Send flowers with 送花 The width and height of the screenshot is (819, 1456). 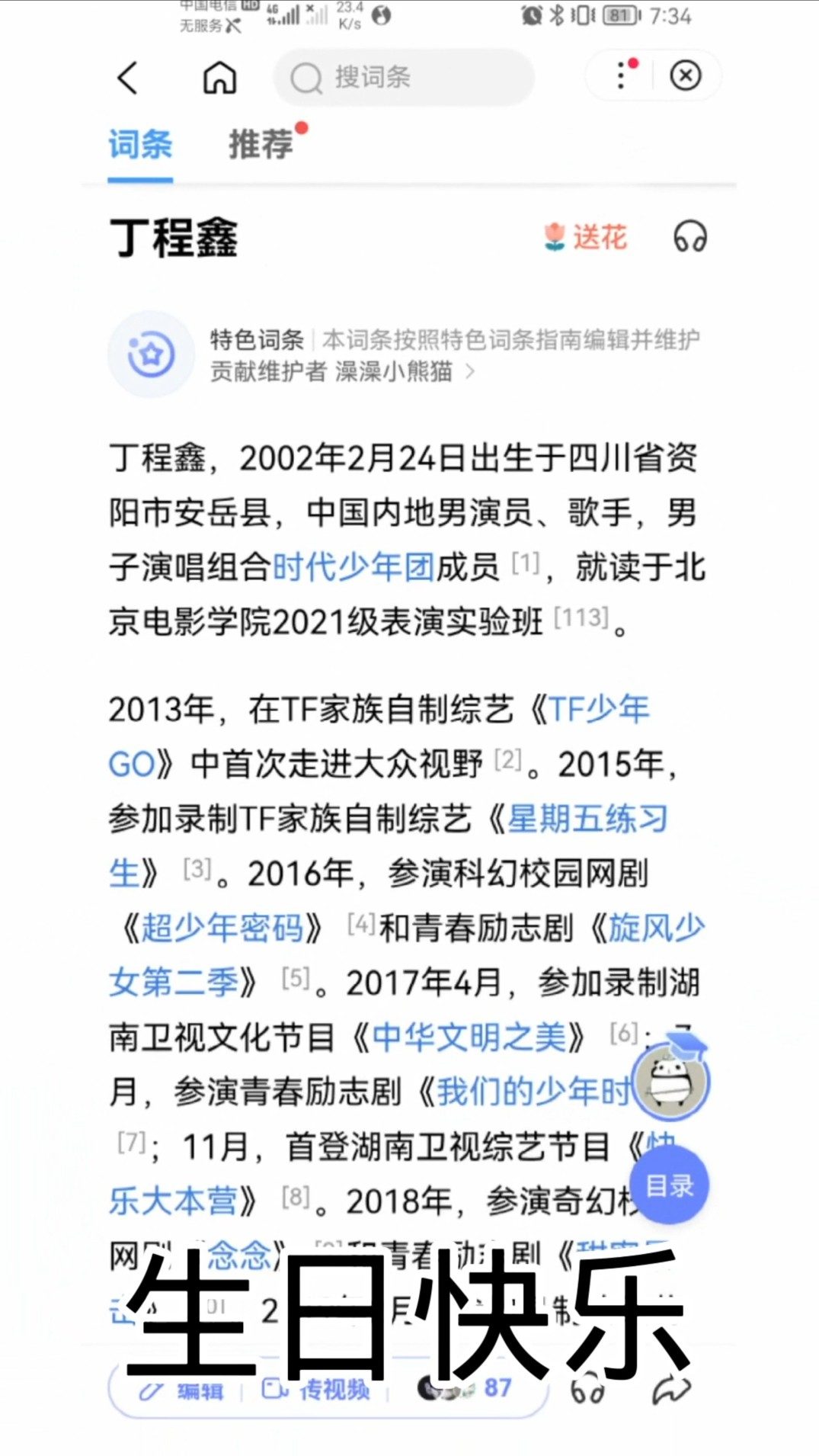click(585, 237)
